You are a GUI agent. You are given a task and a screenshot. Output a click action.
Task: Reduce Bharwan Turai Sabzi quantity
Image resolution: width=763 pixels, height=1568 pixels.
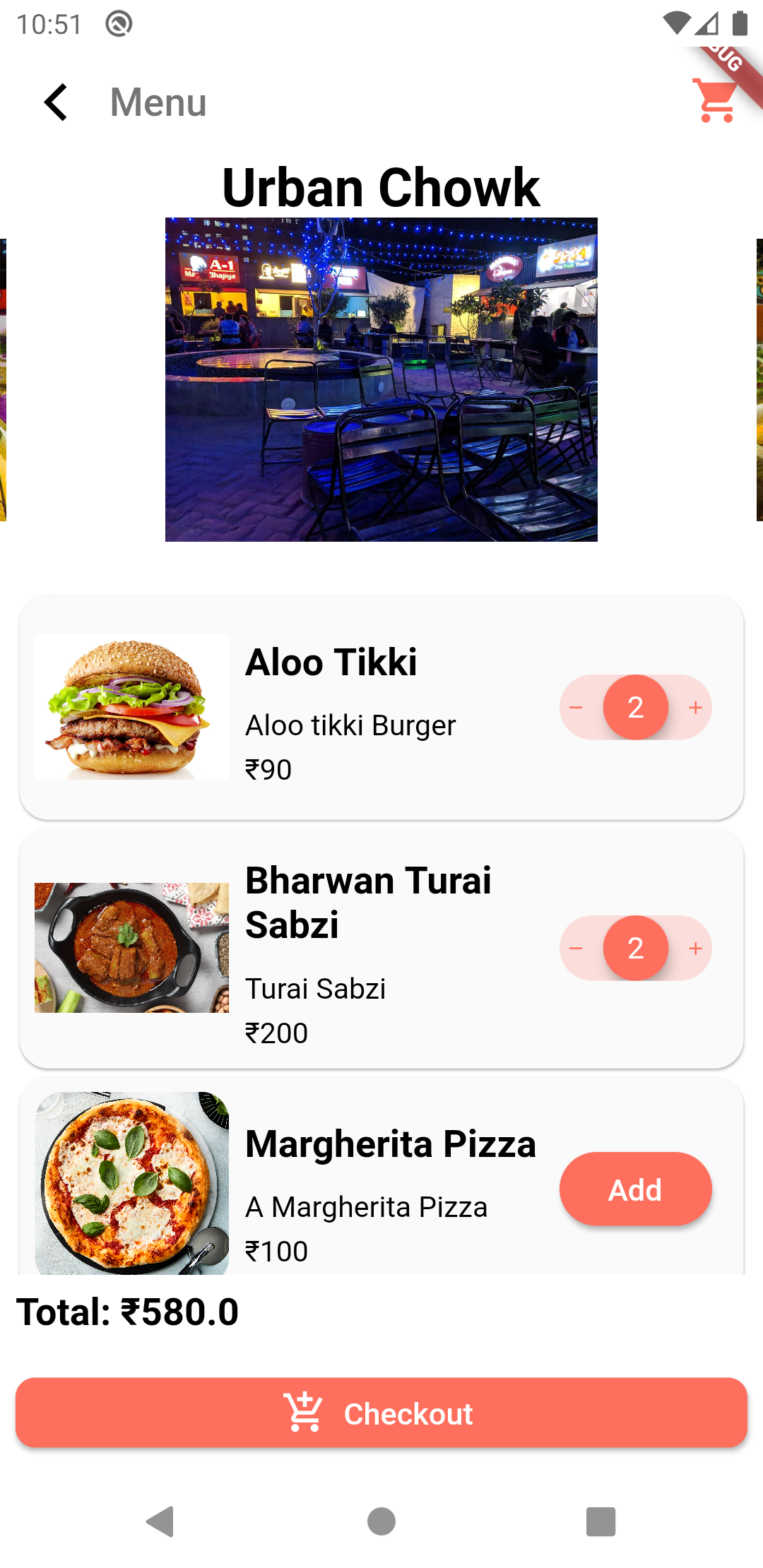[576, 949]
